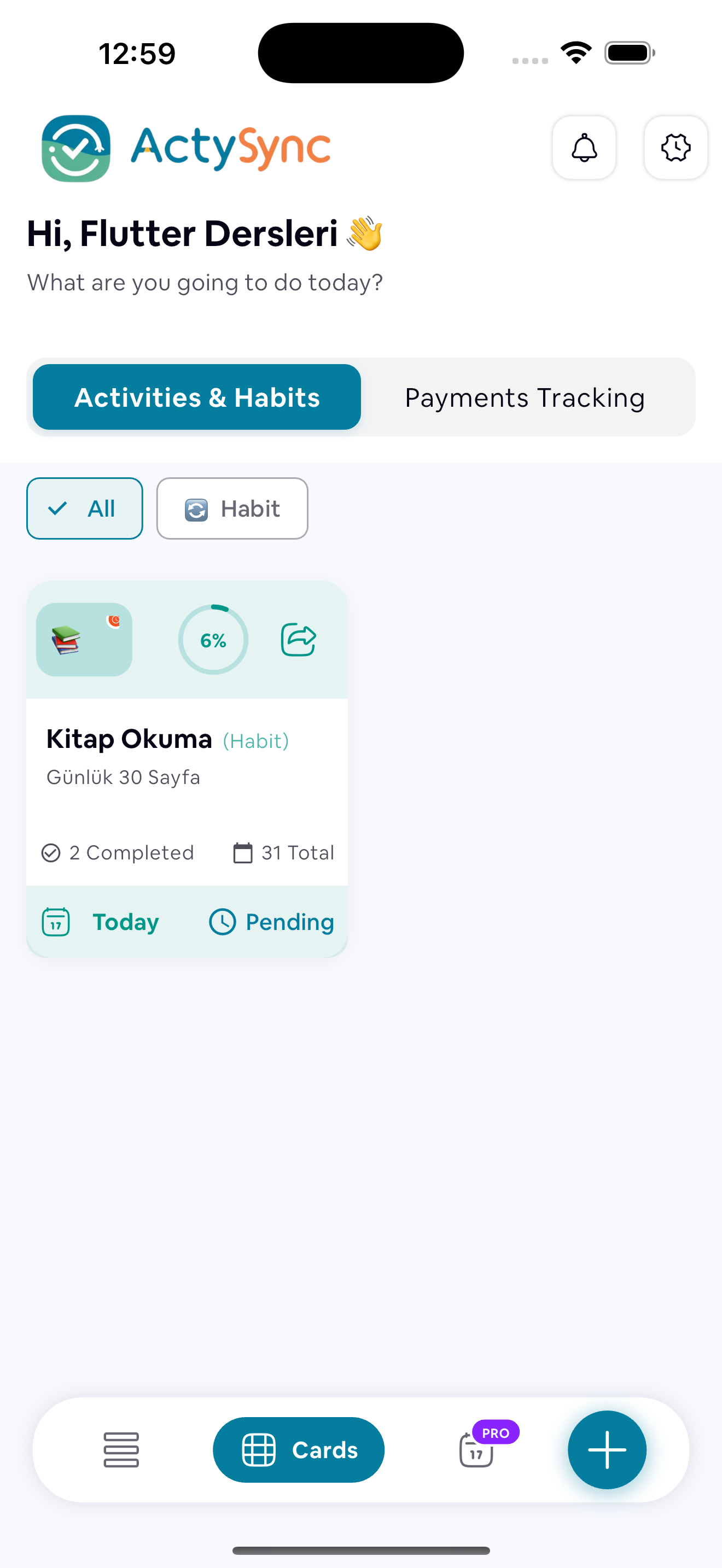This screenshot has height=1568, width=722.
Task: Filter by the Habit chip
Action: click(232, 508)
